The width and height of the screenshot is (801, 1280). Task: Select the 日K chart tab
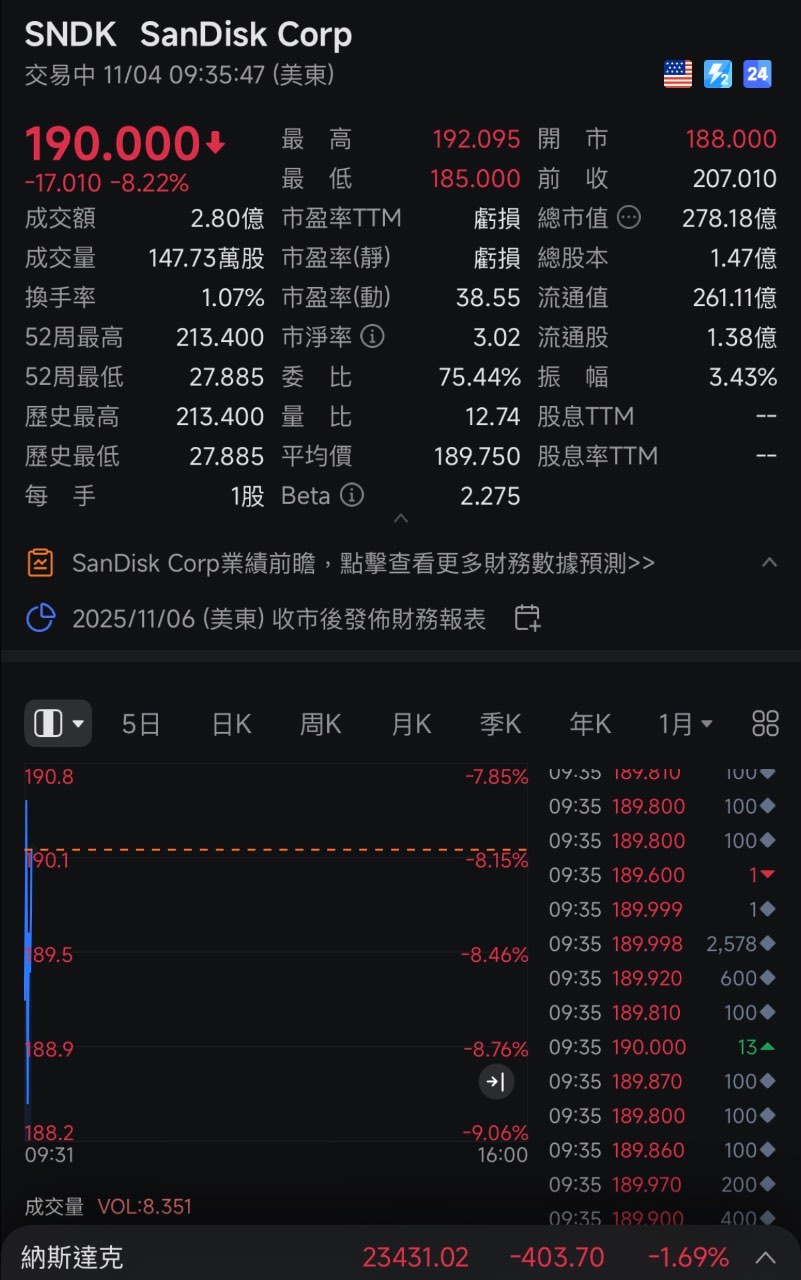point(231,724)
